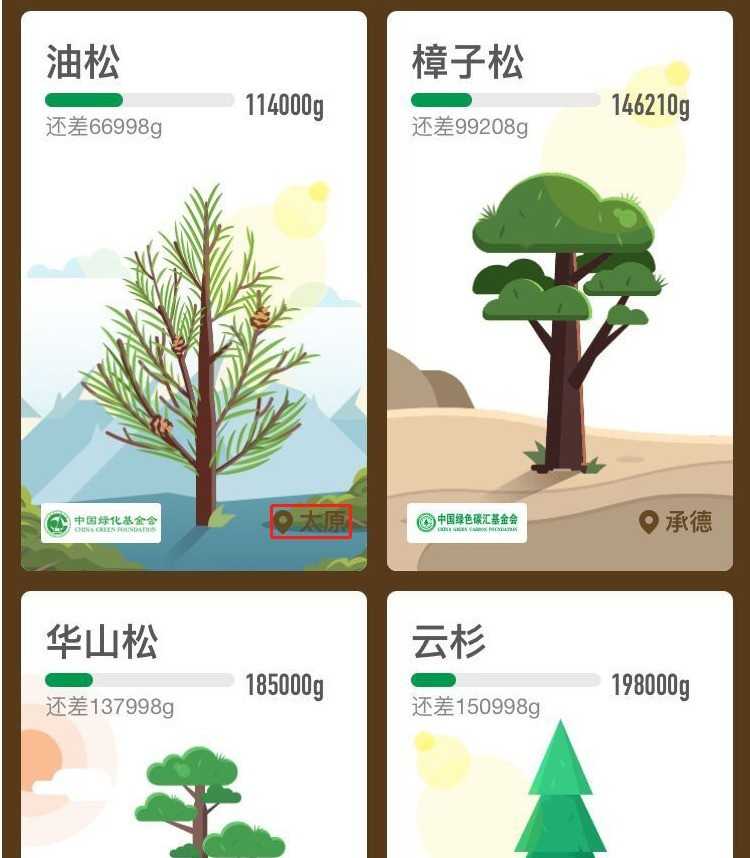Open the 云杉 tree card
The image size is (750, 858).
tap(560, 720)
